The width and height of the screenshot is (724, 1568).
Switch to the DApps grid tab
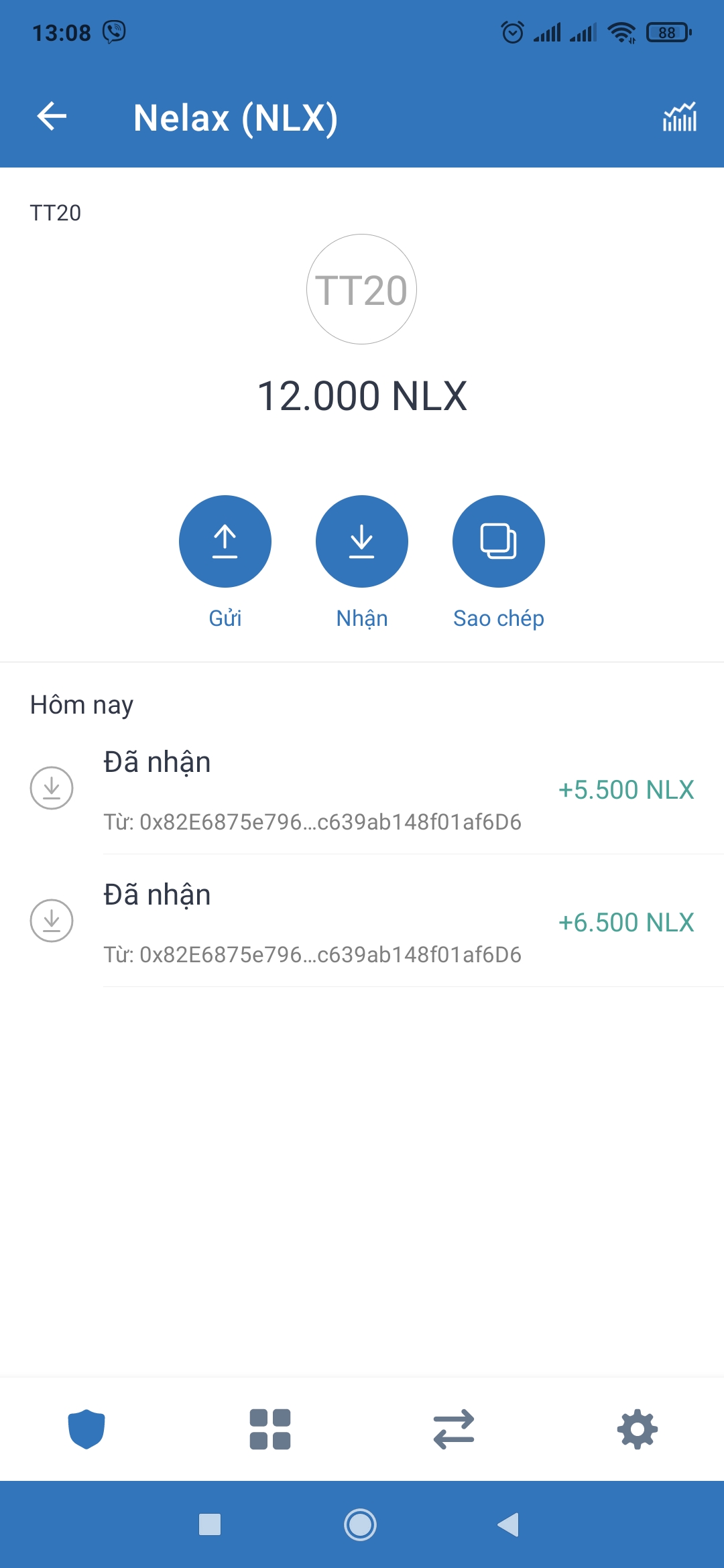(270, 1429)
